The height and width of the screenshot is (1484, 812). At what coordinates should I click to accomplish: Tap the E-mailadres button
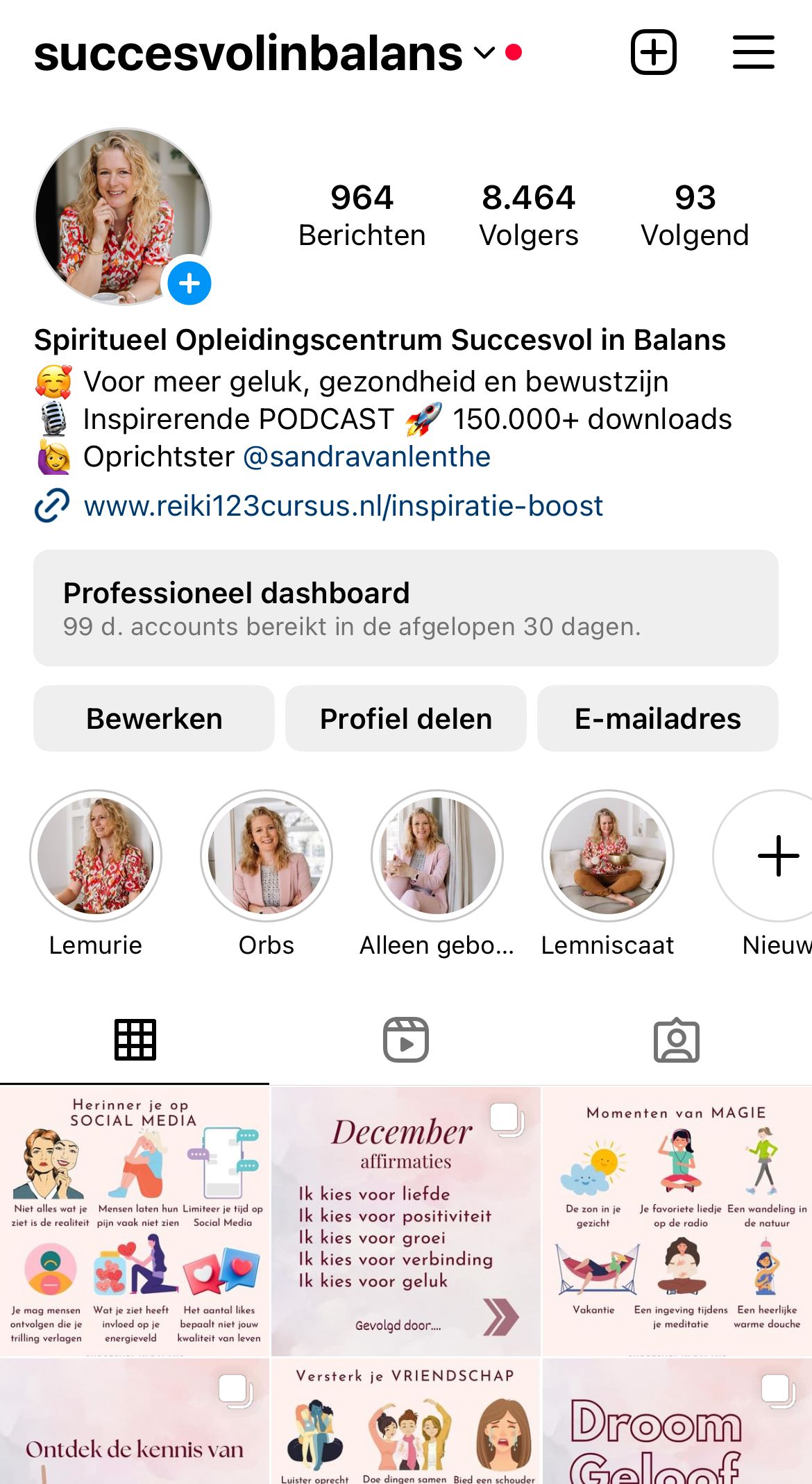click(658, 718)
